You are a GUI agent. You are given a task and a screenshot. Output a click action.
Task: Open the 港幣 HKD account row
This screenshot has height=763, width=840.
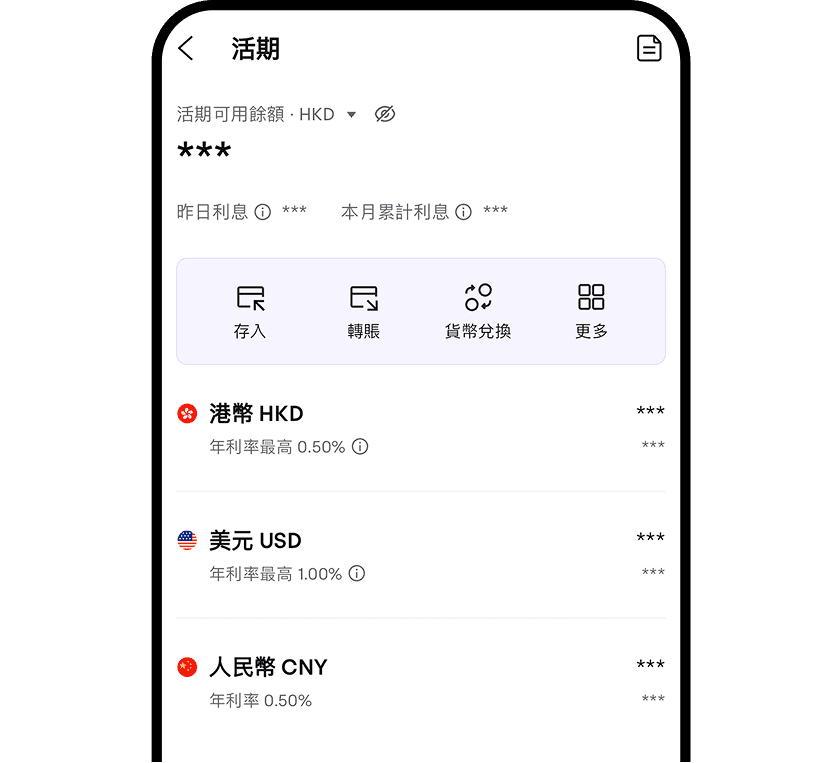click(420, 428)
